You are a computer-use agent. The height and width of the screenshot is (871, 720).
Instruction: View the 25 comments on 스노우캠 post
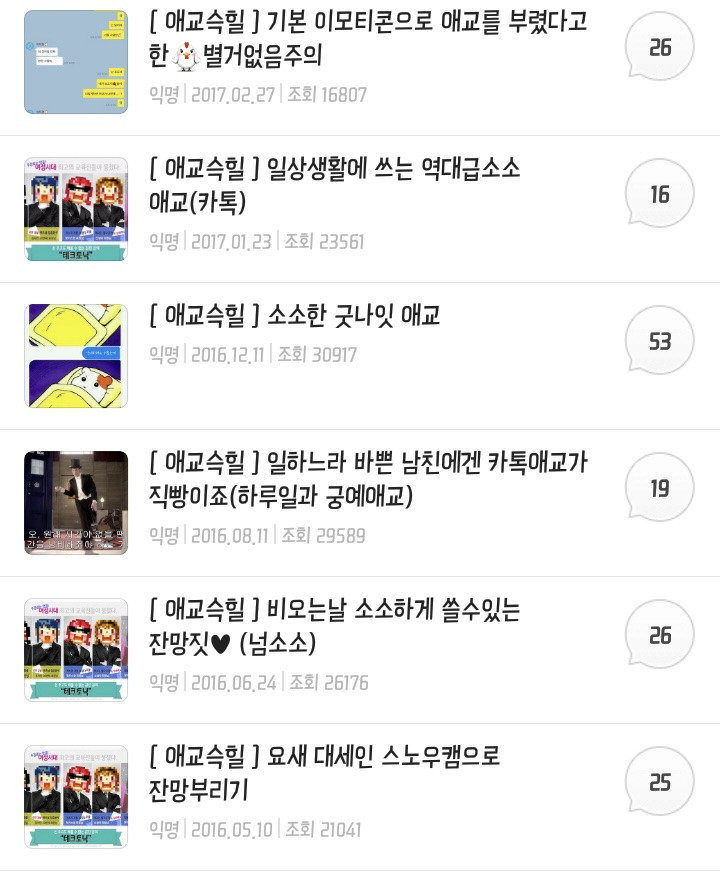tap(659, 782)
